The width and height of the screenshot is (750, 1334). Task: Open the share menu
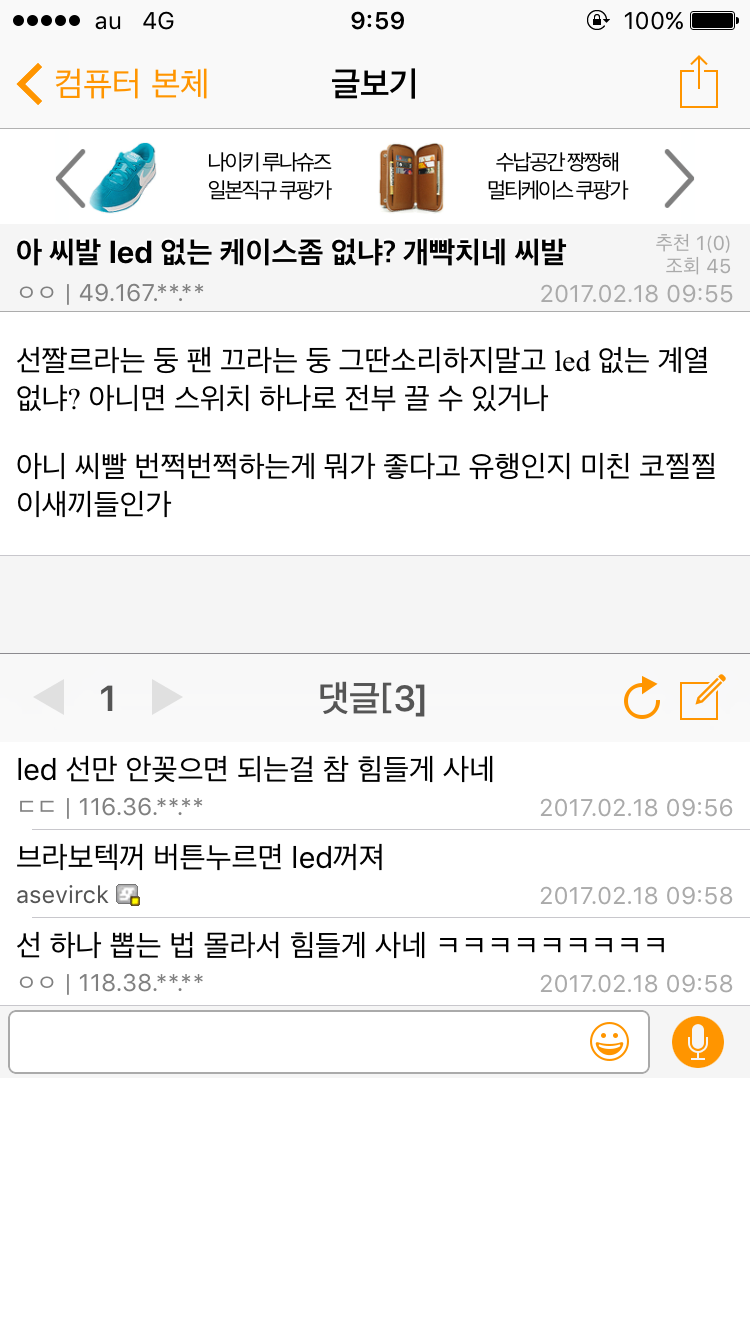click(698, 82)
